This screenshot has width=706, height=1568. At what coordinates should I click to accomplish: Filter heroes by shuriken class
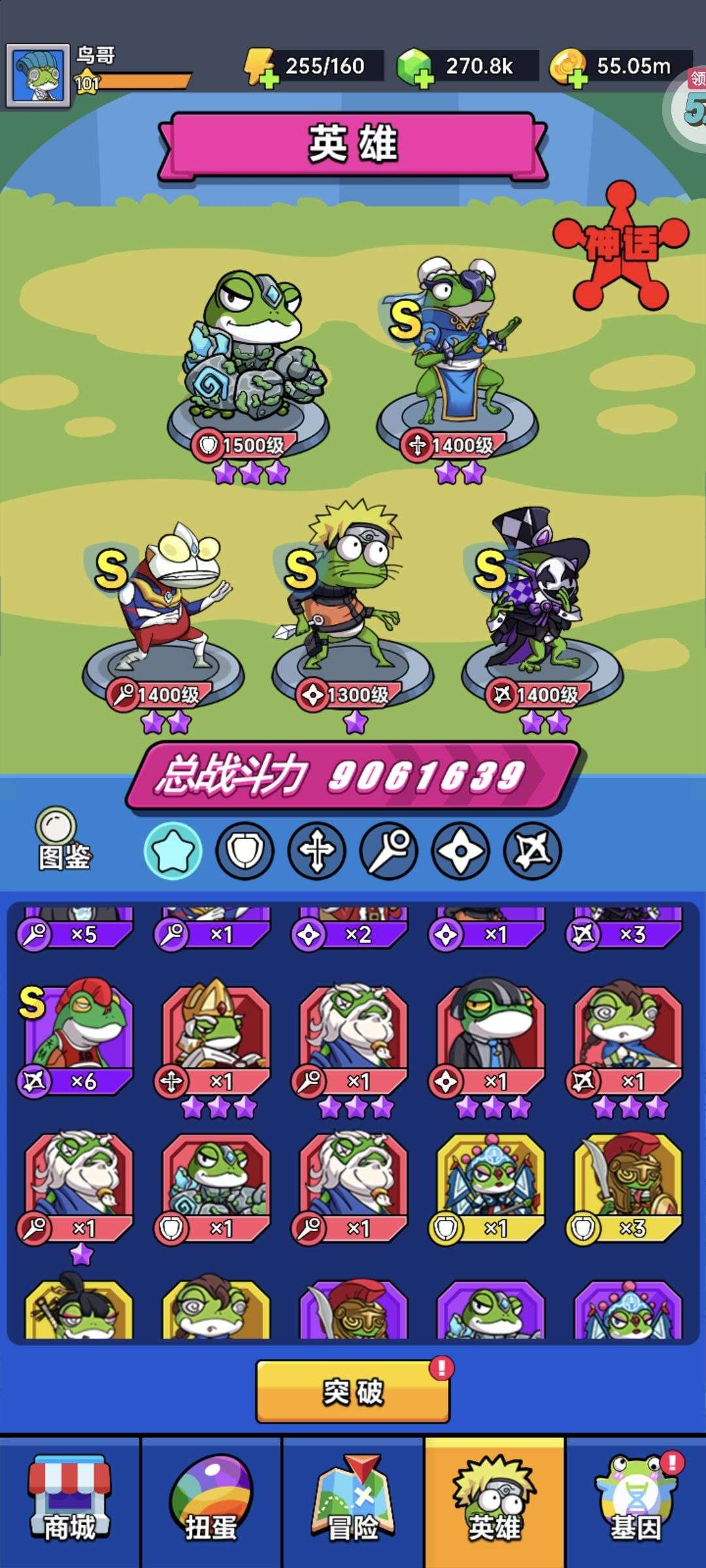(x=460, y=851)
